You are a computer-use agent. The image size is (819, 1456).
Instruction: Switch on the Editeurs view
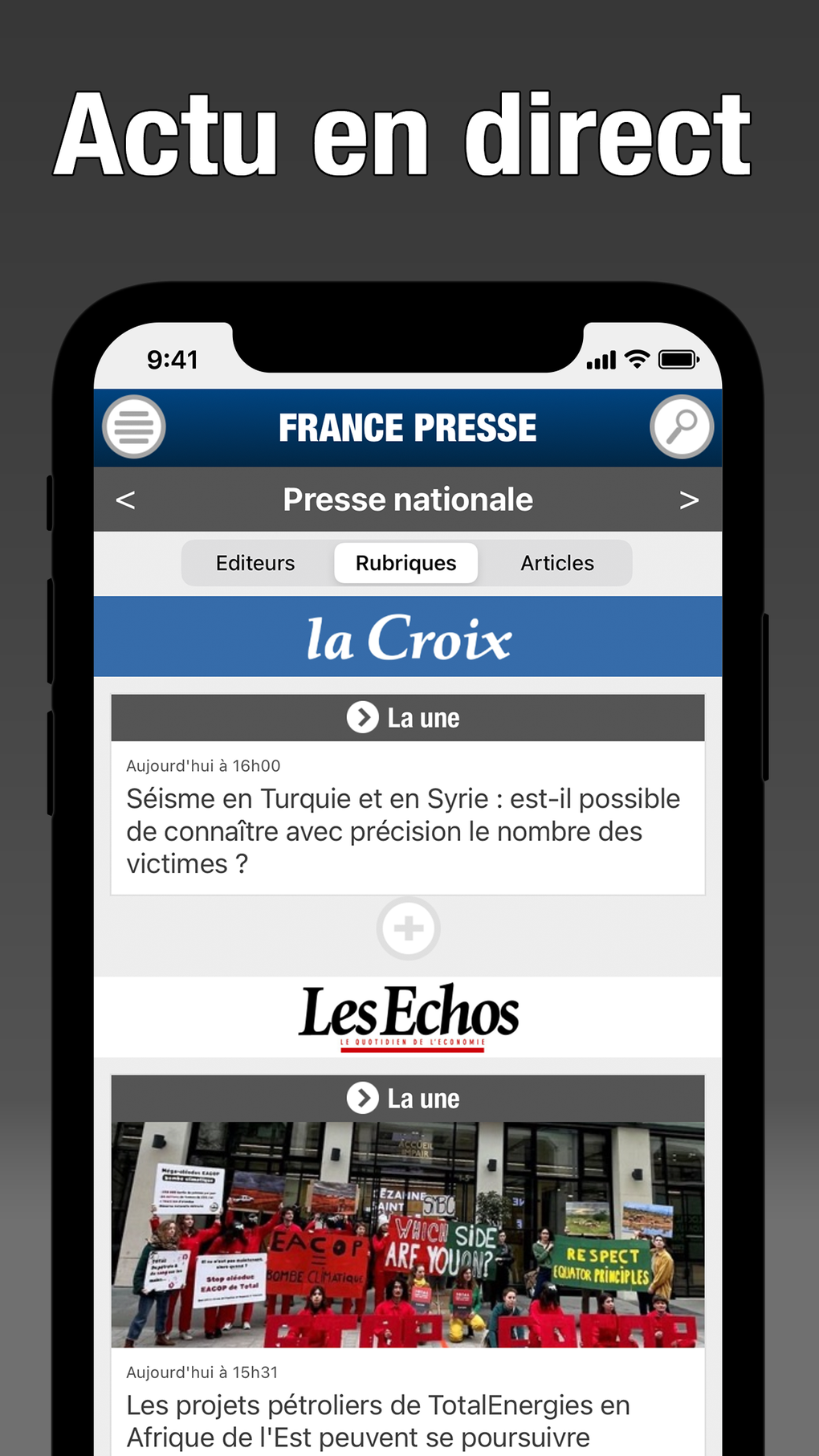255,563
